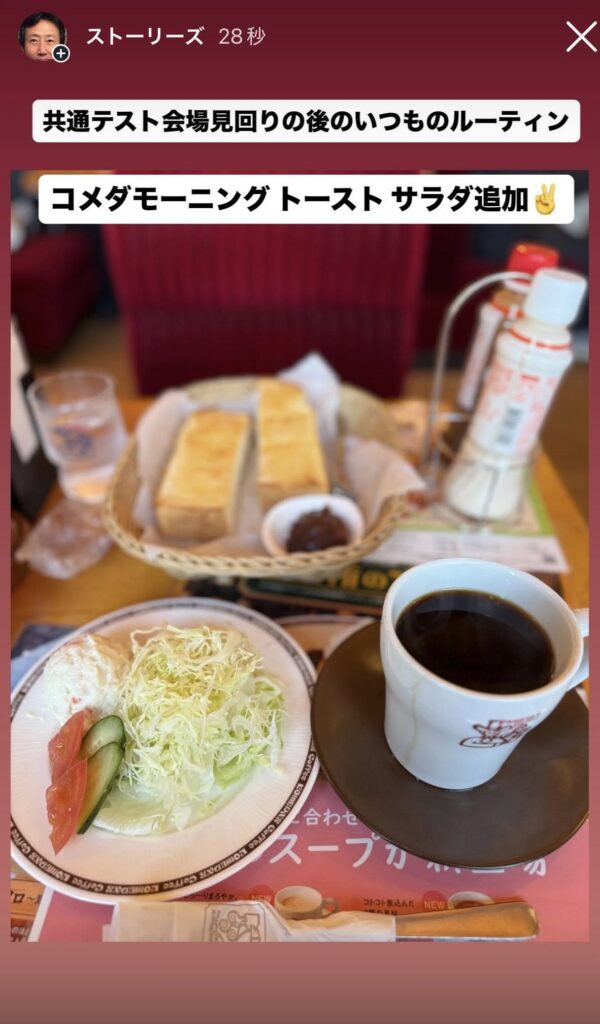Open the story poster's profile avatar

42,36
